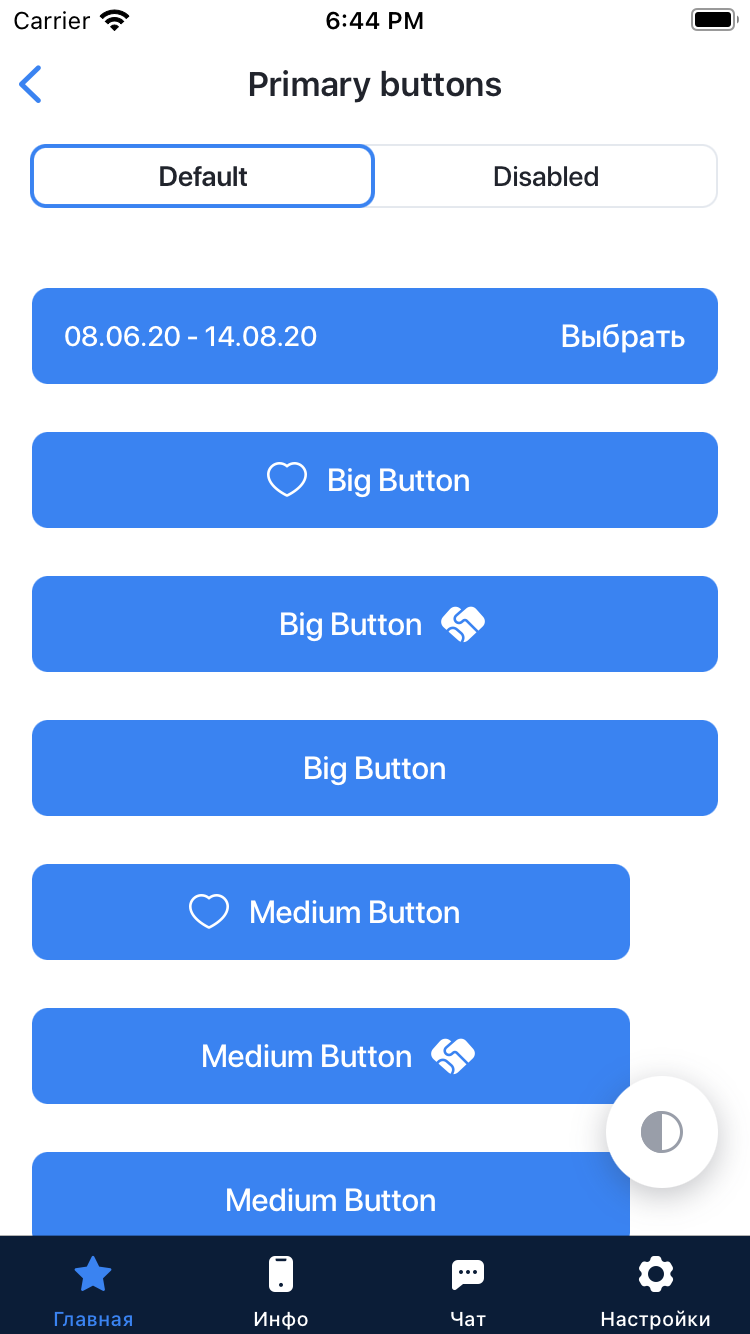Tap the Big Button without an icon
The image size is (750, 1334).
pos(375,768)
